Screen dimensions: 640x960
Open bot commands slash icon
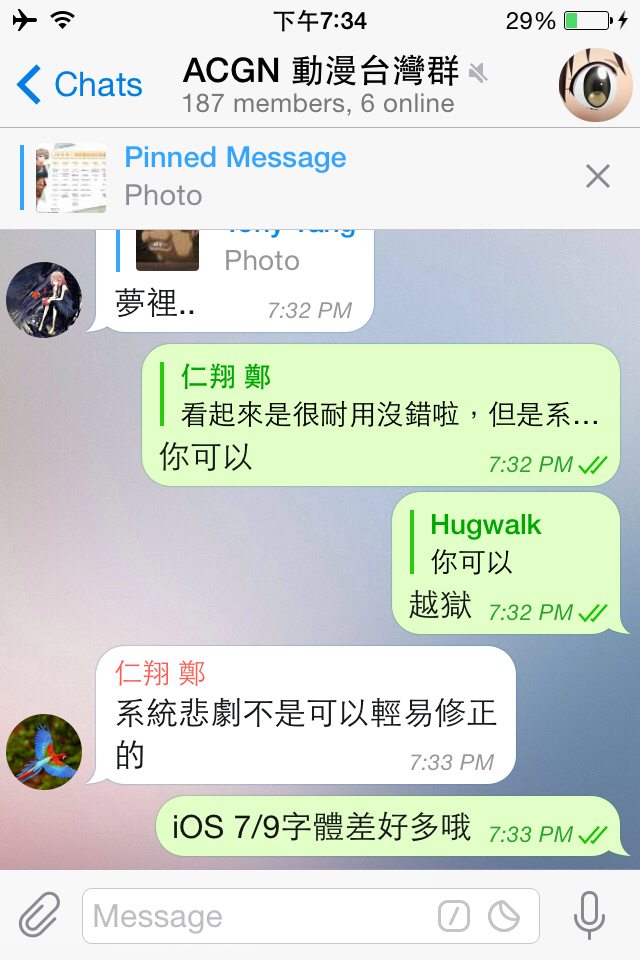click(x=453, y=916)
